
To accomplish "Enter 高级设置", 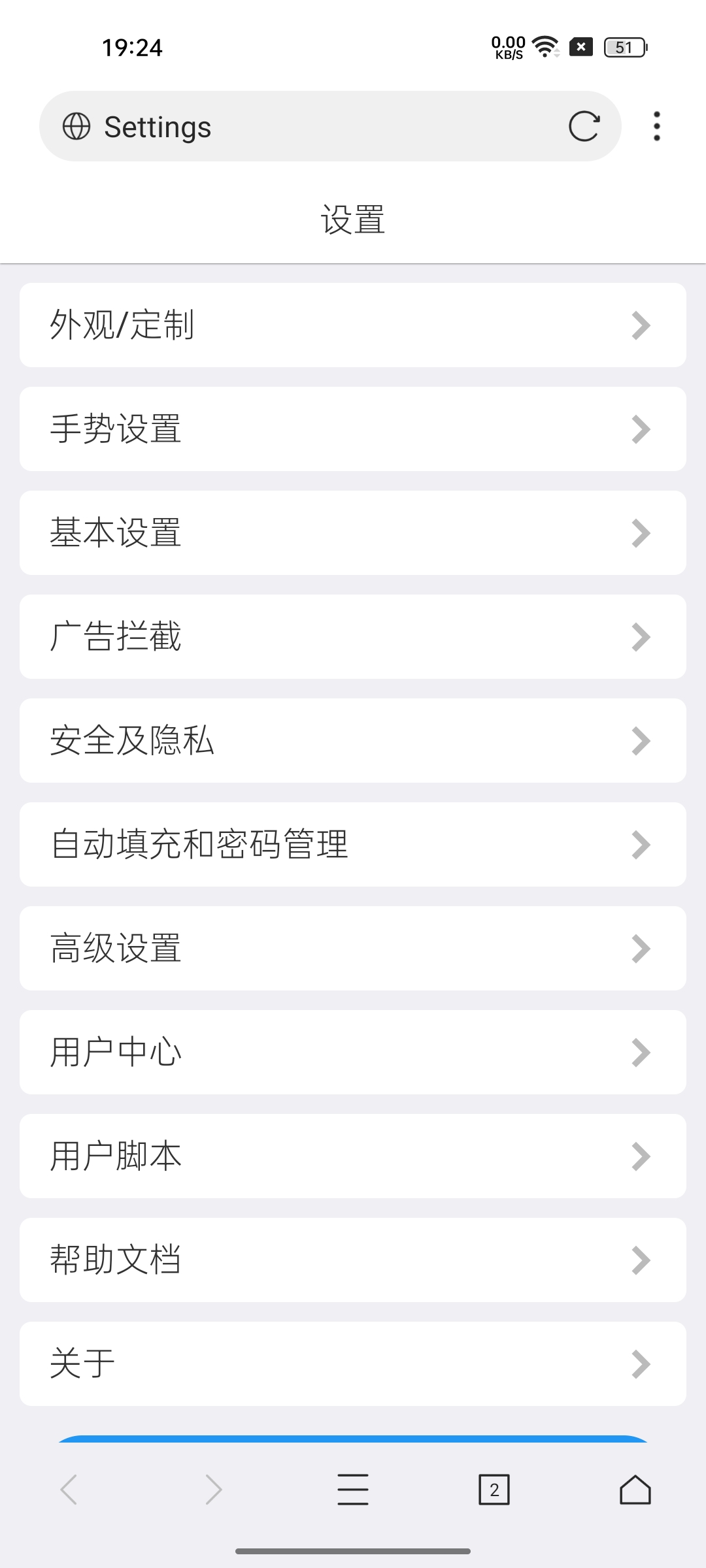I will tap(353, 948).
